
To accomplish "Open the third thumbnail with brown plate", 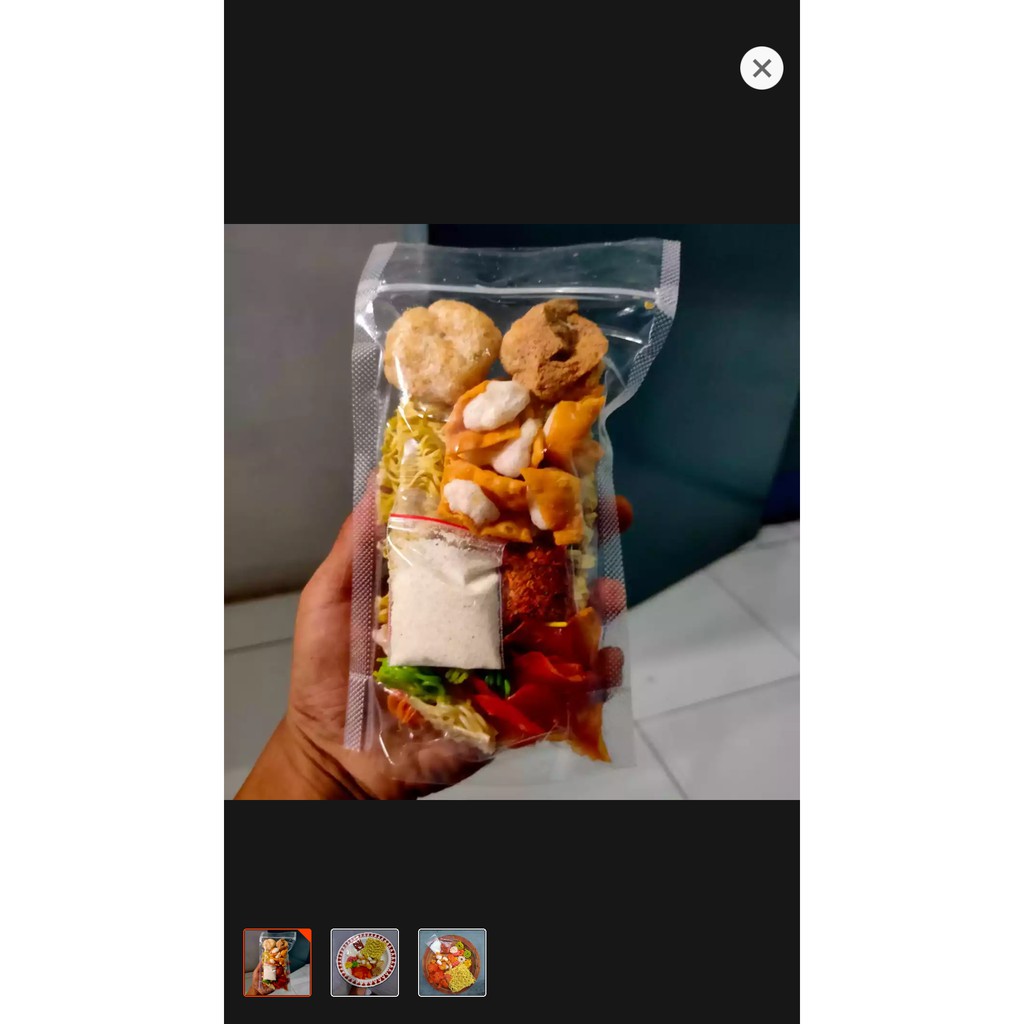I will pos(452,963).
